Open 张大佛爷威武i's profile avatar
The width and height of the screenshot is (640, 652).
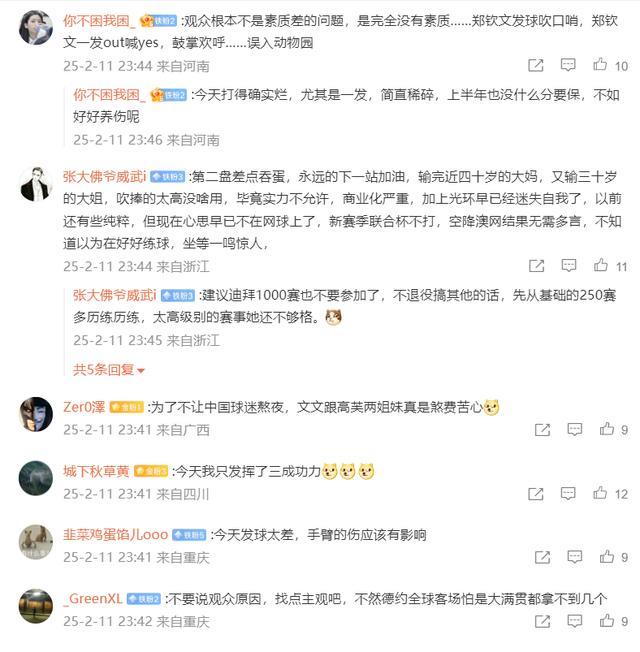coord(36,184)
